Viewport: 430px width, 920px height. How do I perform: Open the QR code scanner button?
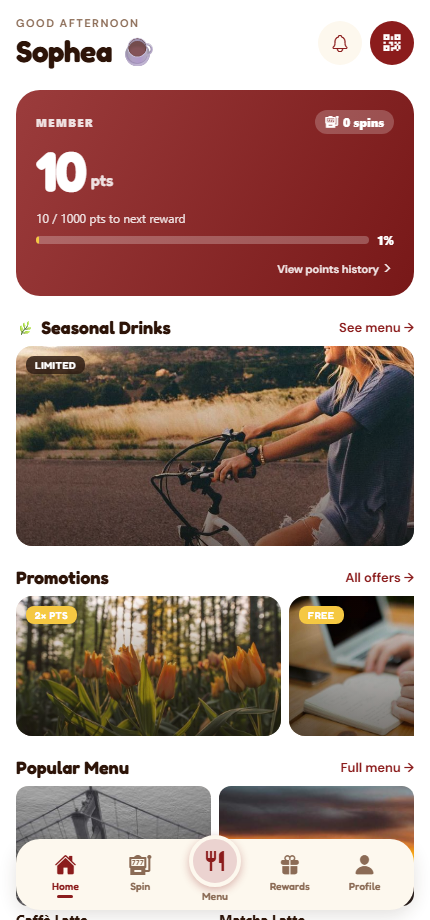tap(392, 43)
